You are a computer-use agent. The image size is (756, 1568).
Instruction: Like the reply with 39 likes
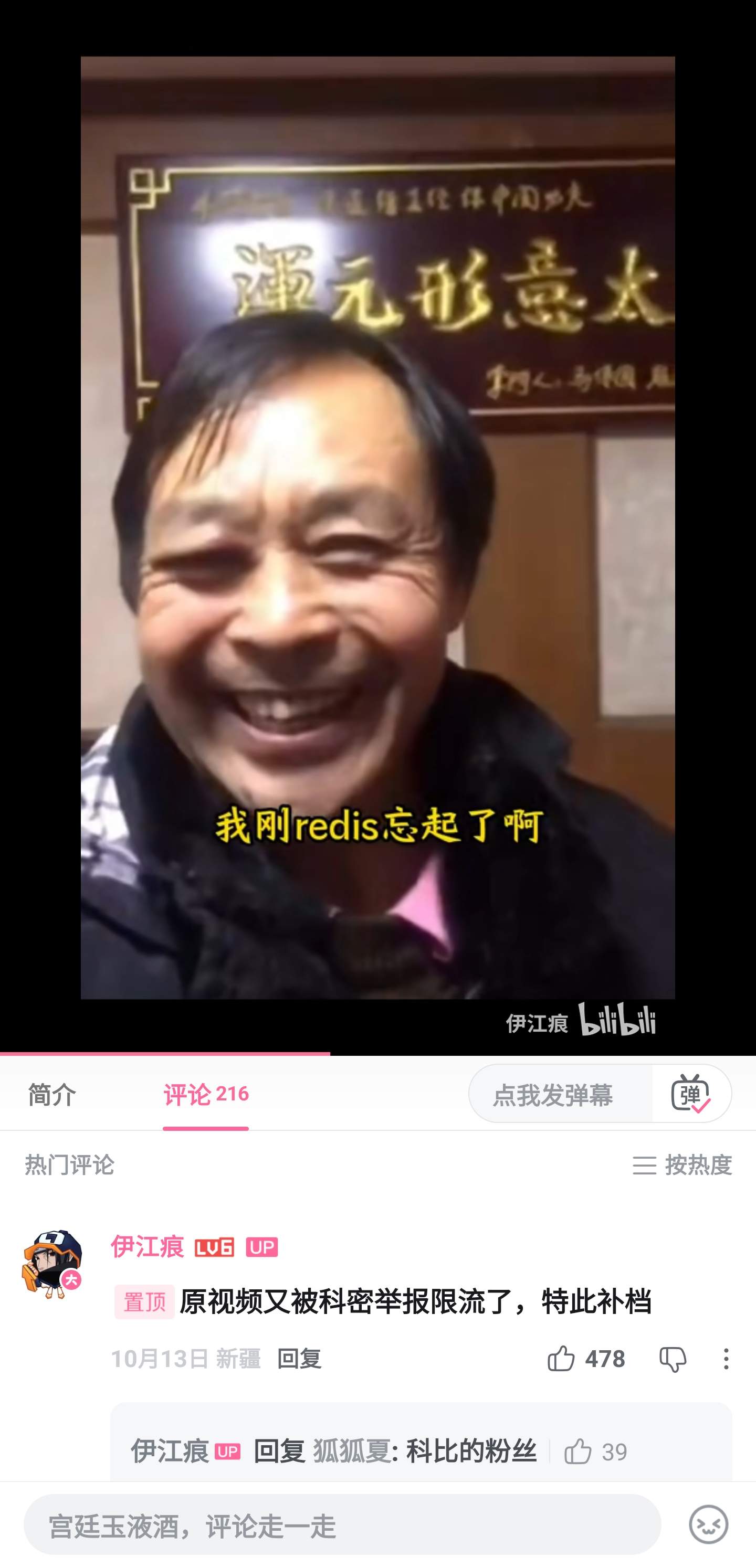pyautogui.click(x=579, y=1452)
